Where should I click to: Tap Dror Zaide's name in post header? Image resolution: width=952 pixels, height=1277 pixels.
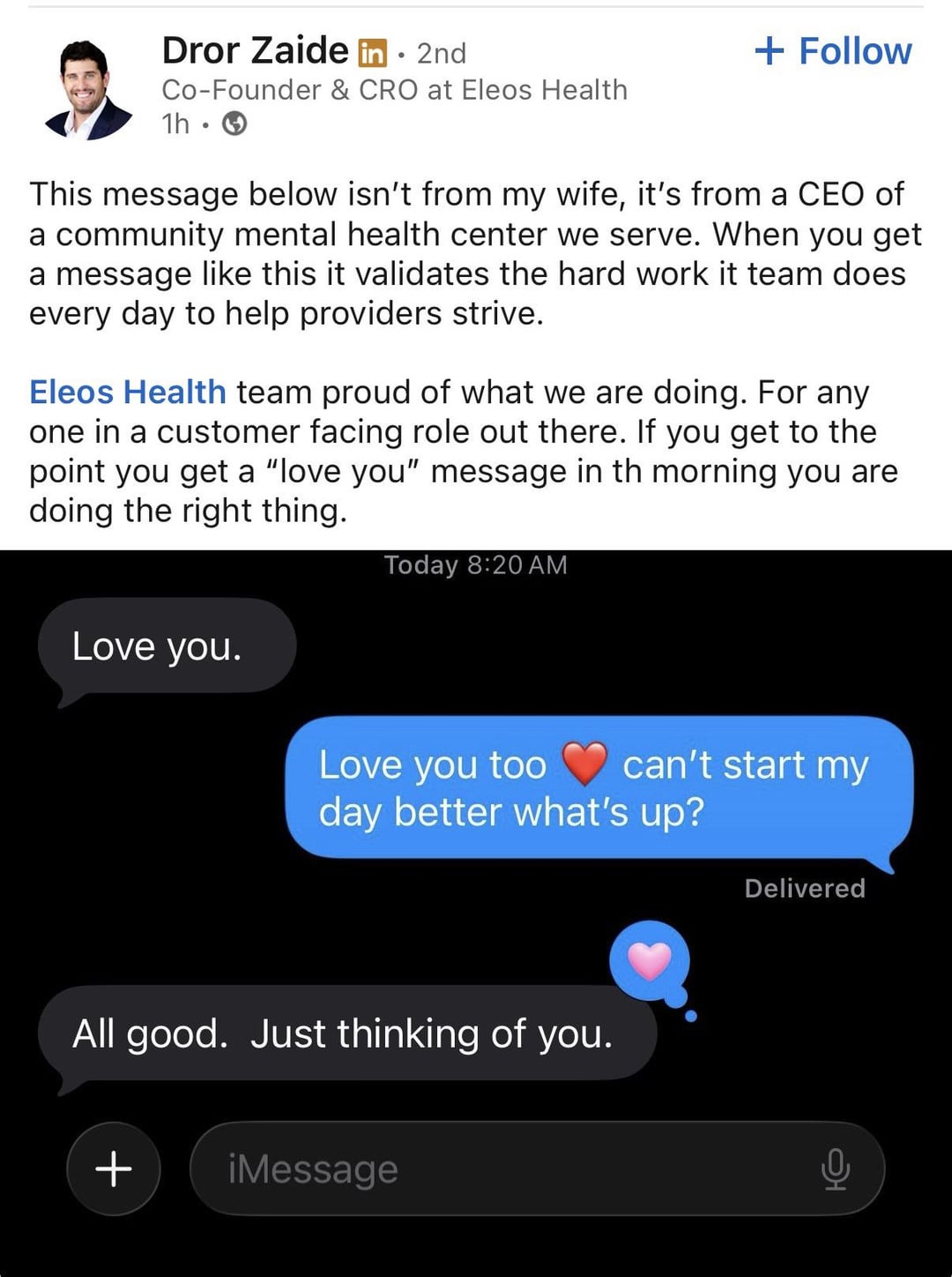255,50
